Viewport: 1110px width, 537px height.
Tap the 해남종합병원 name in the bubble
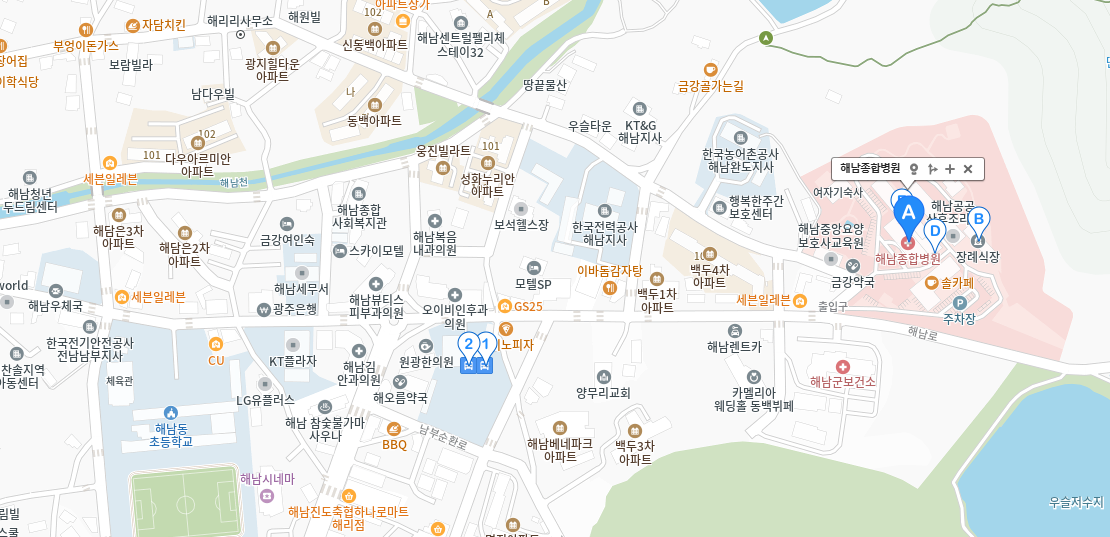click(x=870, y=169)
